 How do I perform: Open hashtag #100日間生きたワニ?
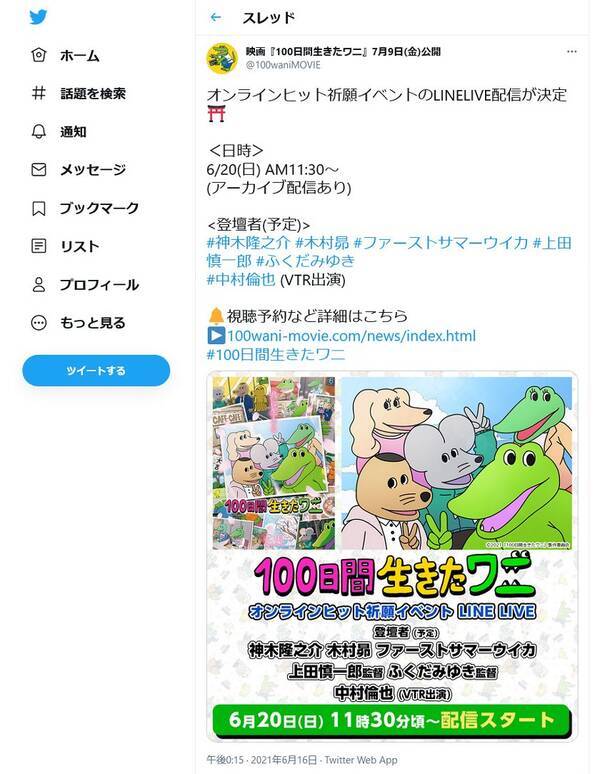click(278, 353)
